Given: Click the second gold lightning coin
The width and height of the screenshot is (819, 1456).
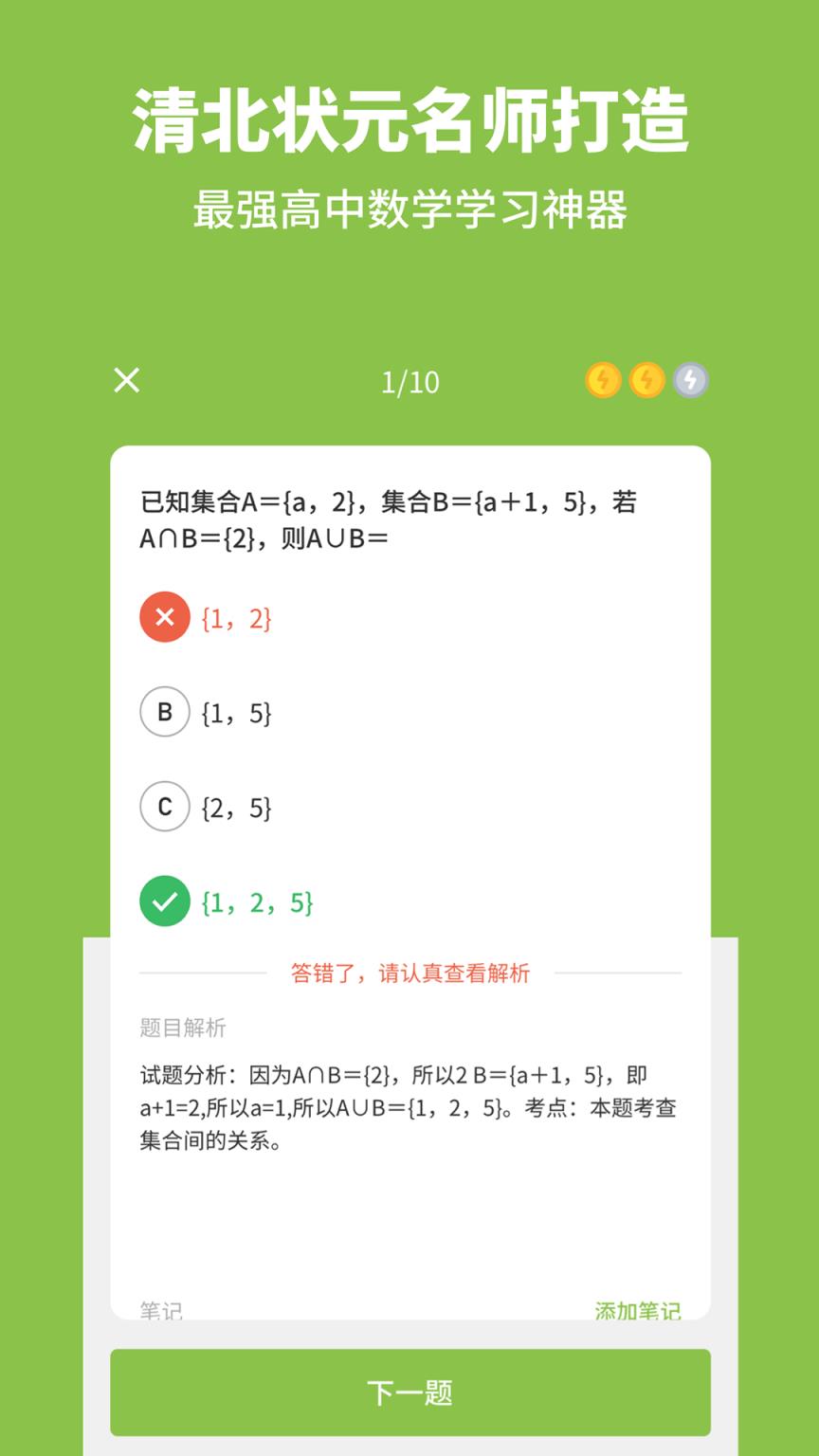Looking at the screenshot, I should (x=646, y=379).
